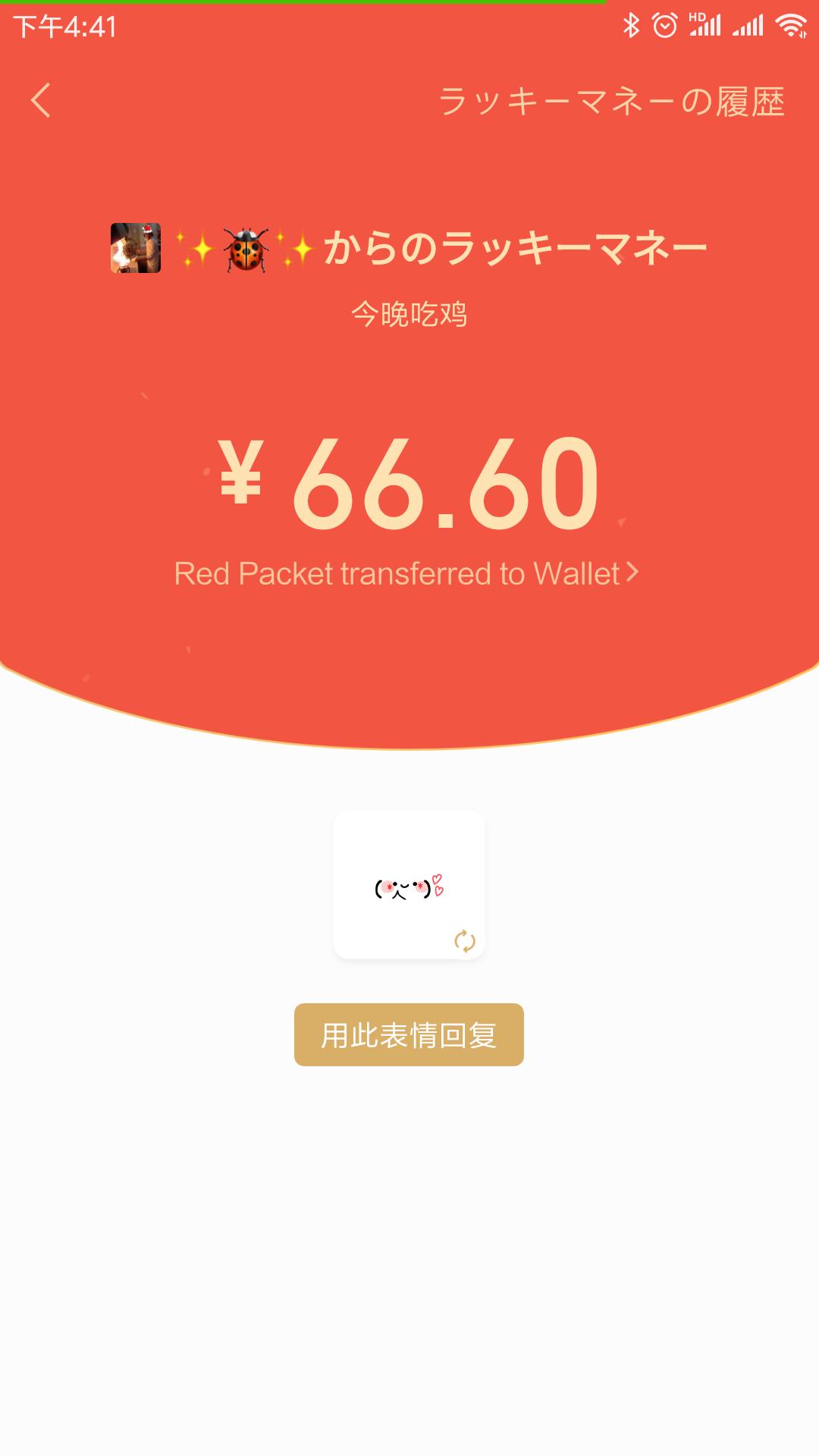
Task: Go back using the top-left arrow
Action: (41, 101)
